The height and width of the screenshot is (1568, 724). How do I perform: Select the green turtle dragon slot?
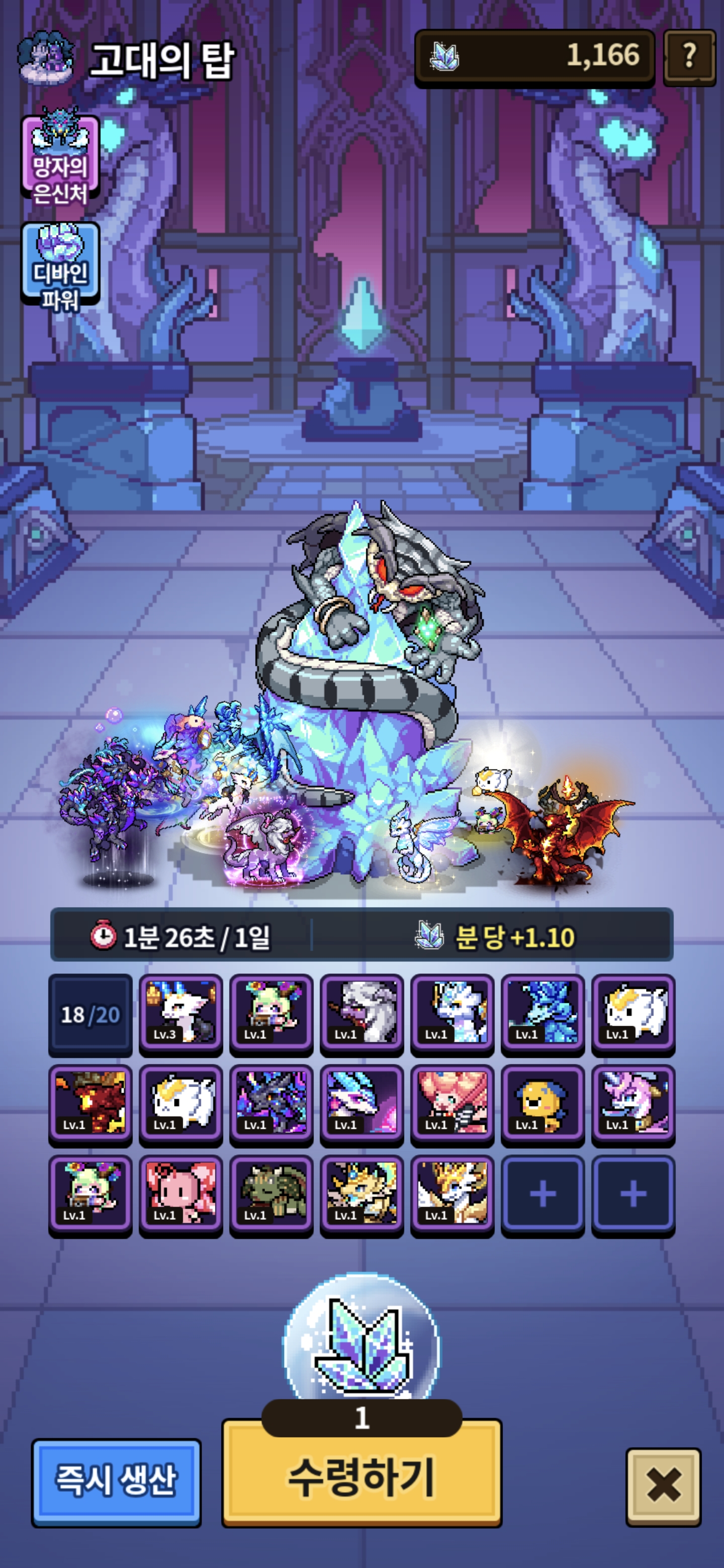click(x=271, y=1196)
